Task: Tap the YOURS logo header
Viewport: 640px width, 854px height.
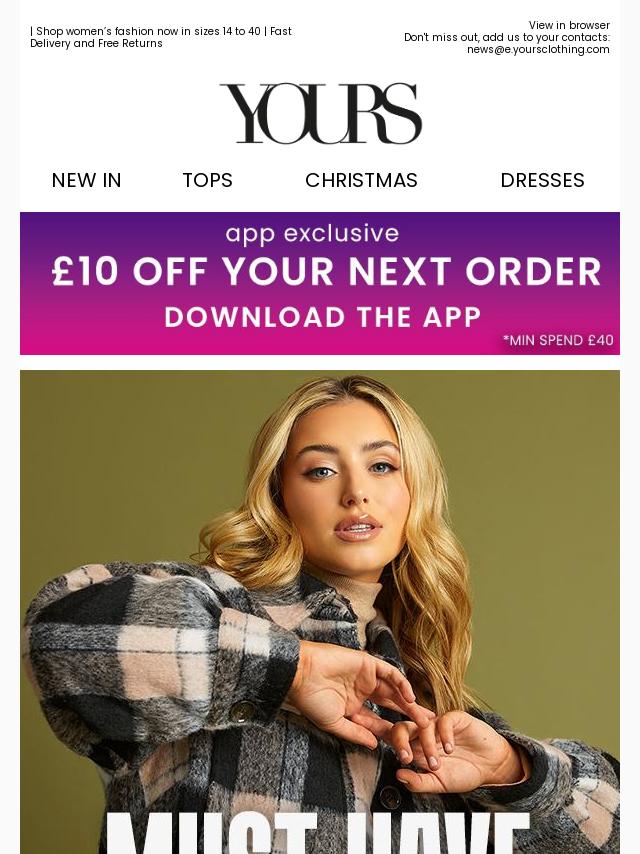Action: 320,113
